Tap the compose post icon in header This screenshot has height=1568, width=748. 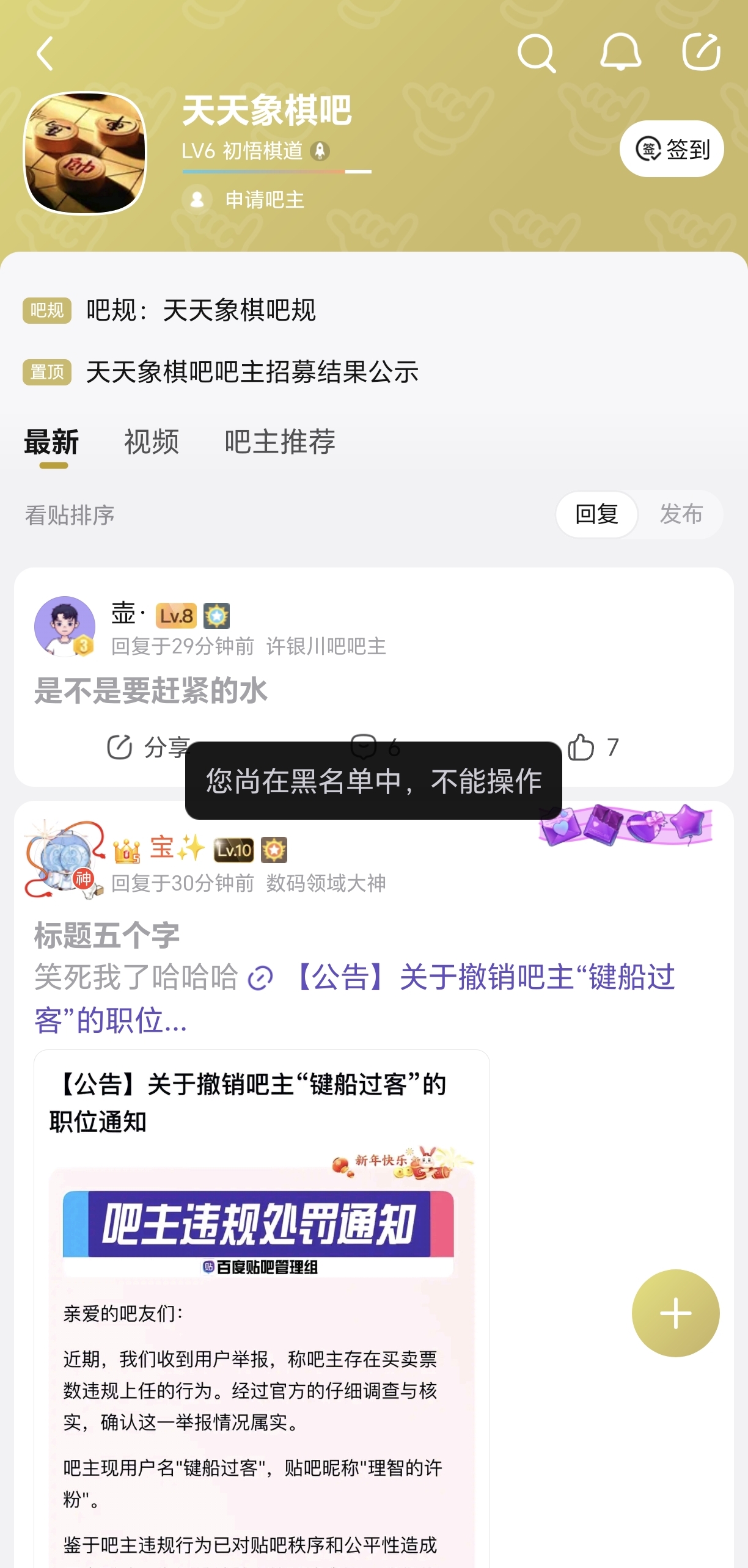[701, 53]
